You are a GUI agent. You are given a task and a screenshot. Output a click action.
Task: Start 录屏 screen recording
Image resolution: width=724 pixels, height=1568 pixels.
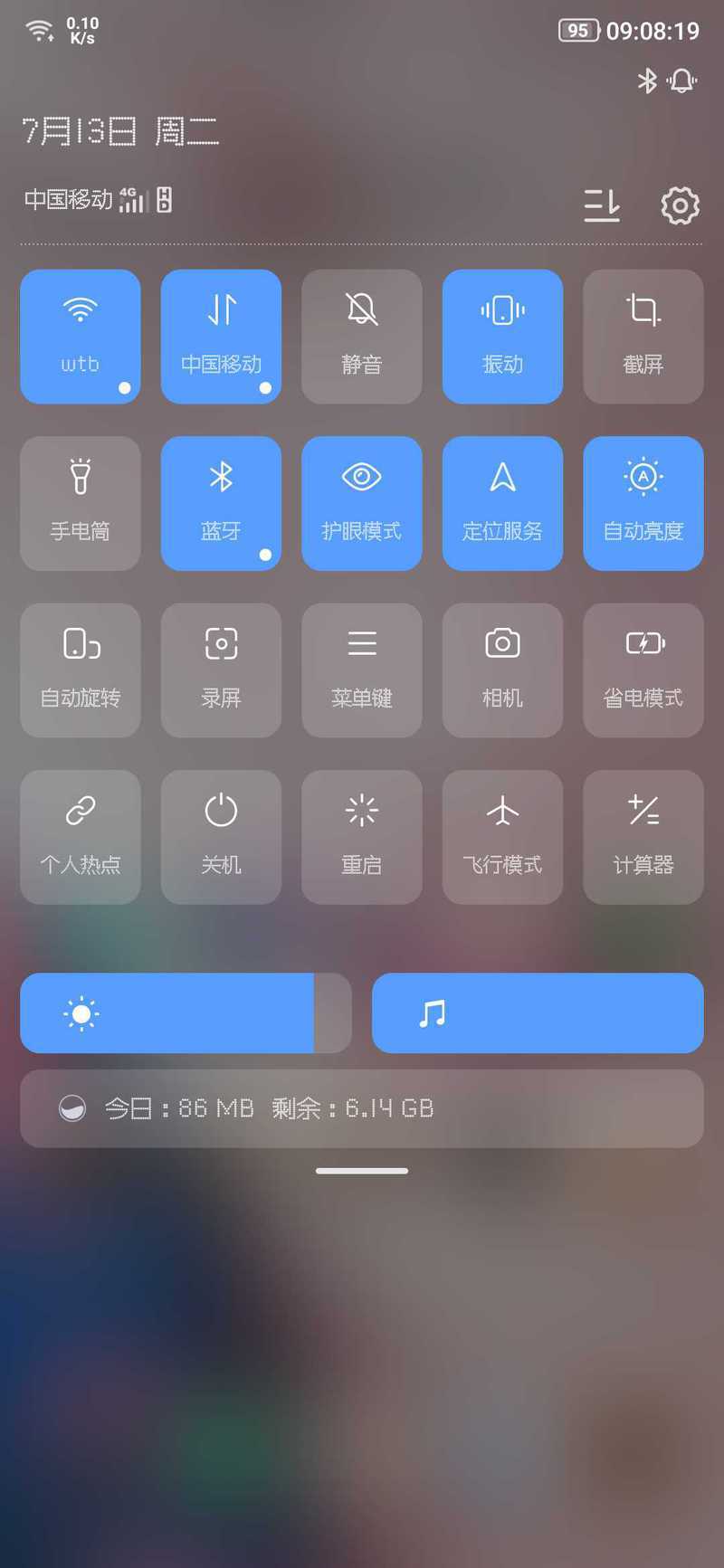coord(221,670)
